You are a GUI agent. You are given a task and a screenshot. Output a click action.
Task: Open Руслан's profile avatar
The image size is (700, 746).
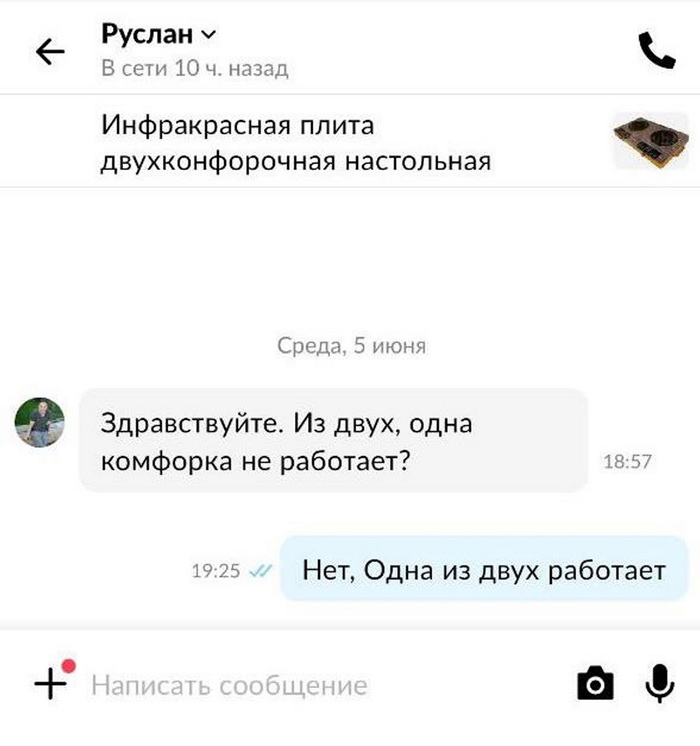tap(40, 423)
